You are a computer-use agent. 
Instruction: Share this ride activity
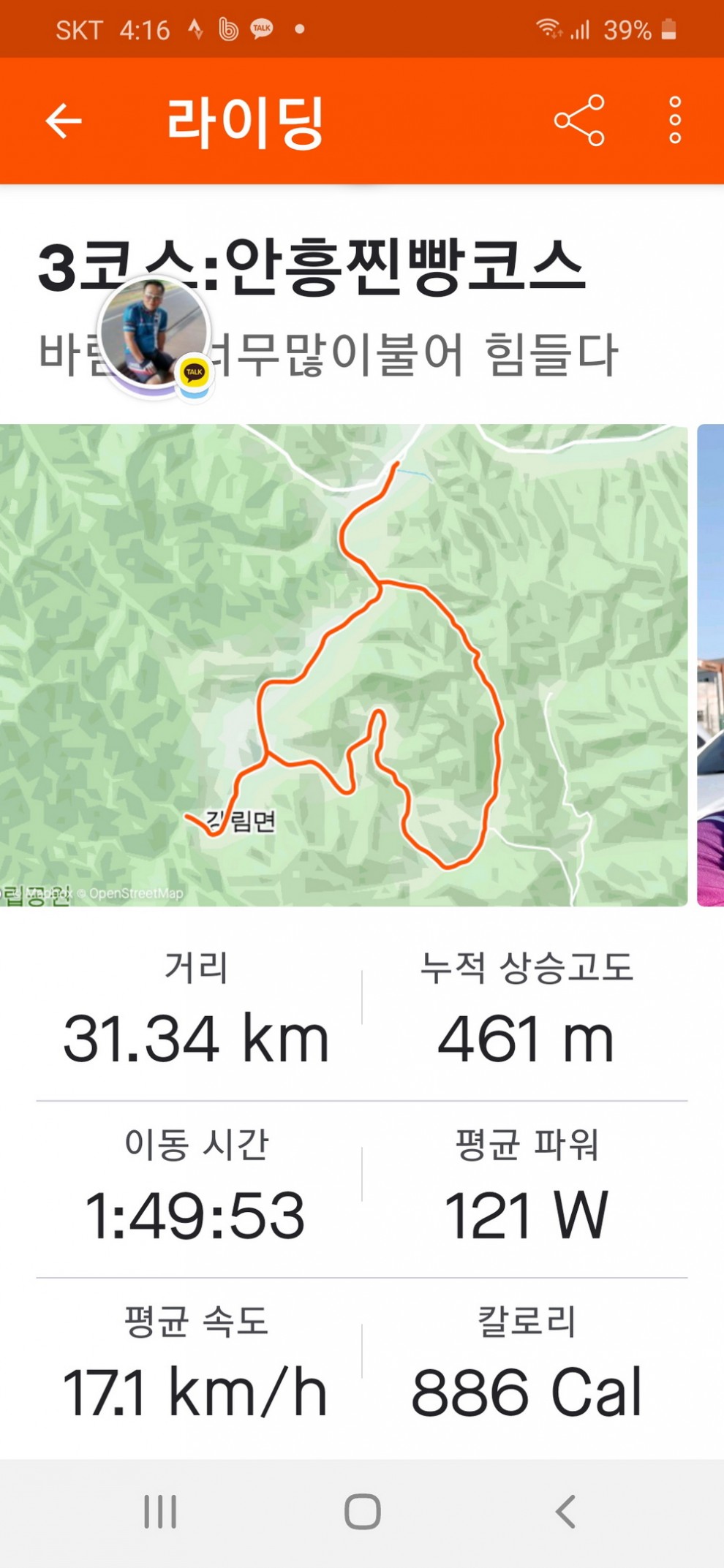click(579, 121)
